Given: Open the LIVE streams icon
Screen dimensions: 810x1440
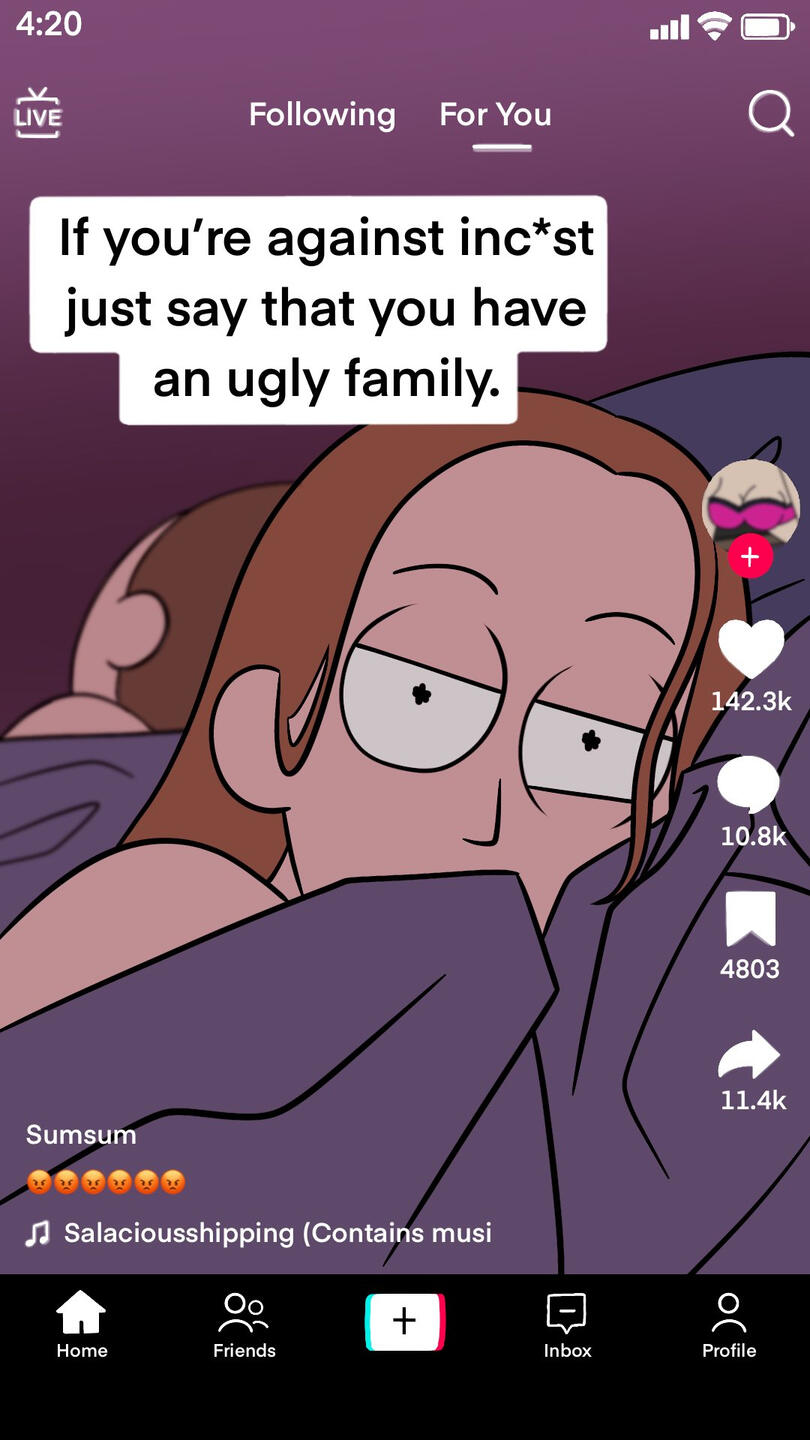Looking at the screenshot, I should click(38, 113).
